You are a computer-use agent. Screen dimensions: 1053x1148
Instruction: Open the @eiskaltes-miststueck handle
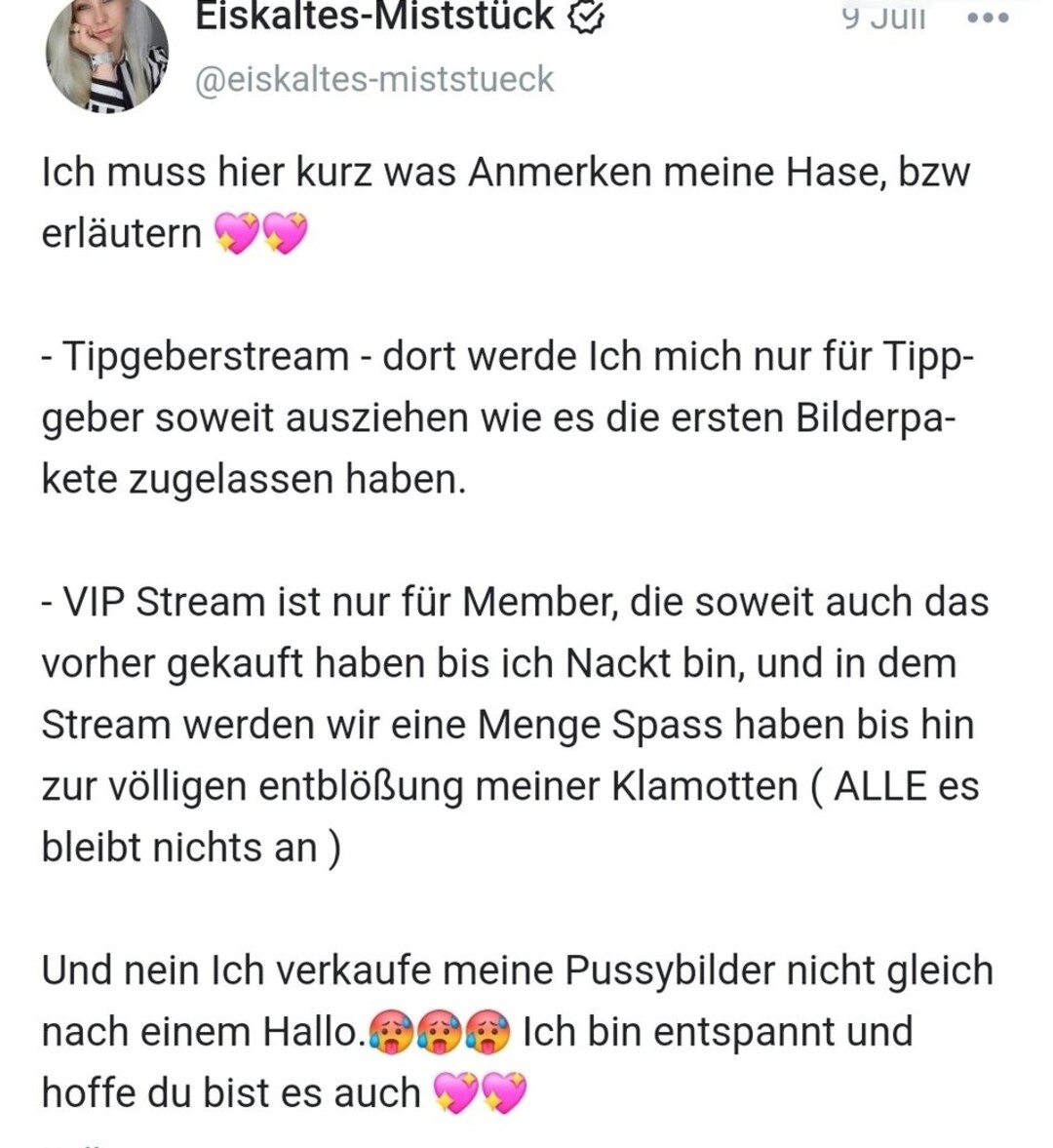[x=376, y=76]
